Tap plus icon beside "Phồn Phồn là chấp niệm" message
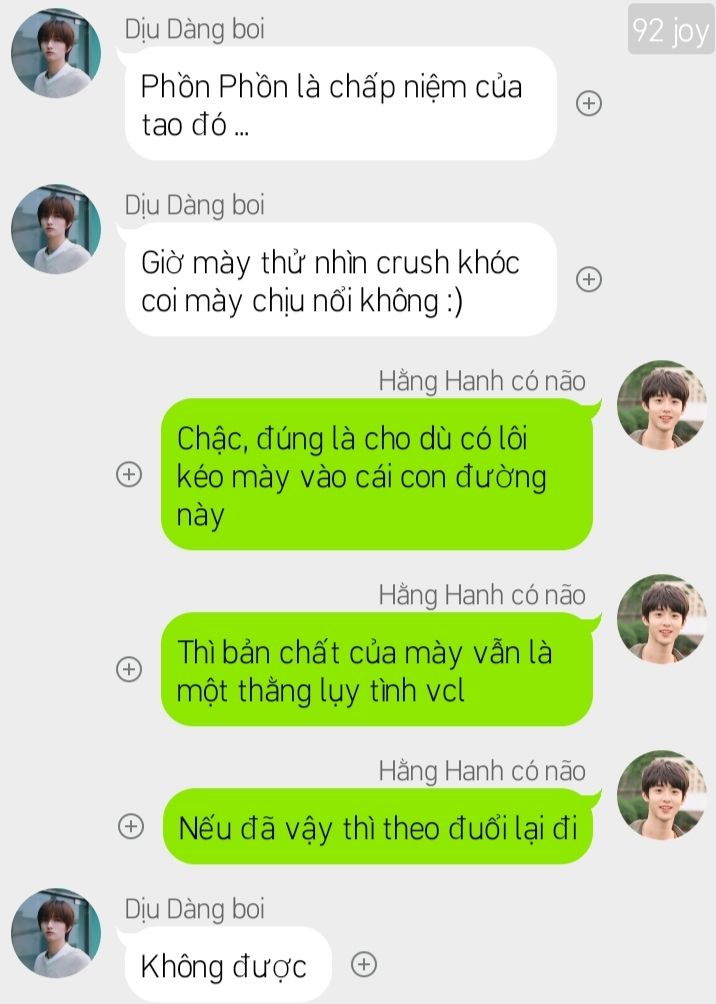Viewport: 716px width, 1004px height. coord(589,103)
